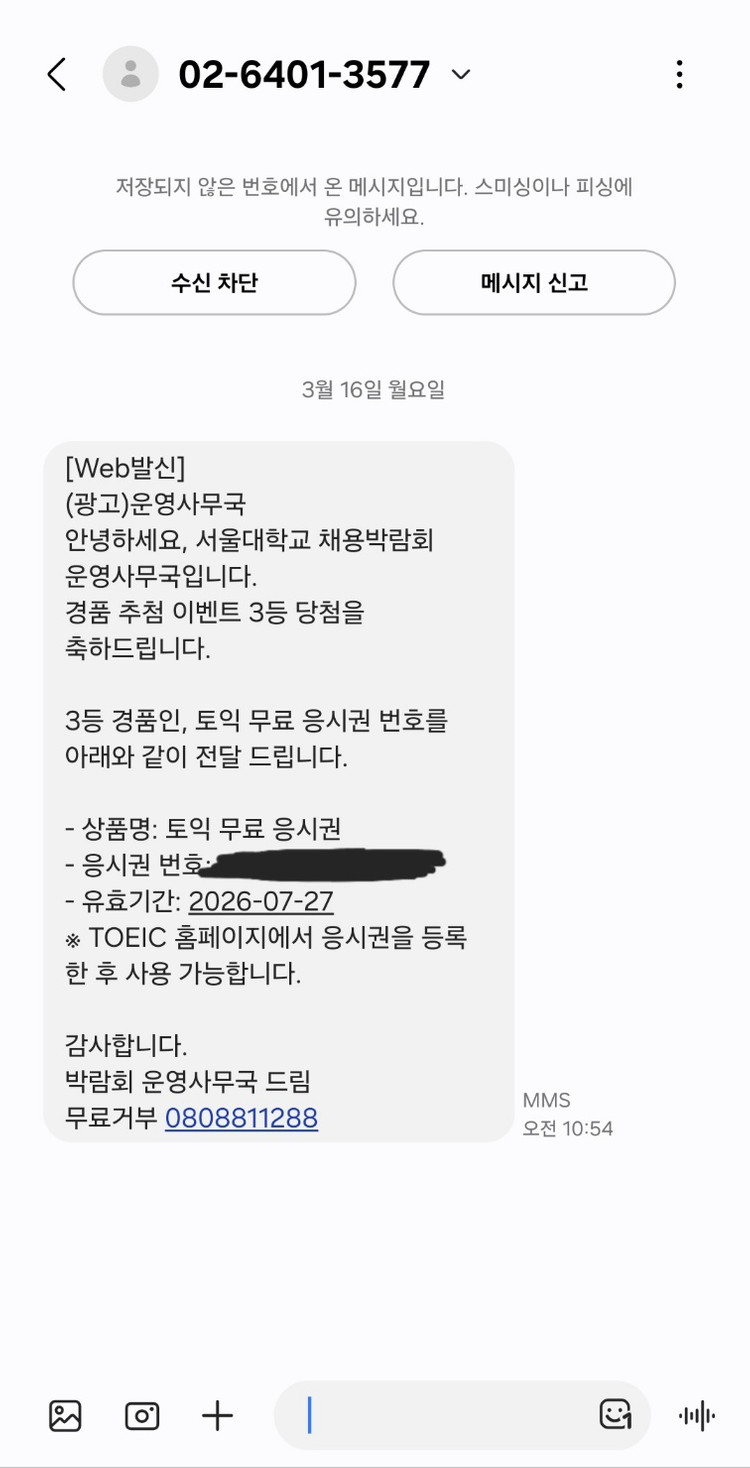Tap the 수신 차단 block button

tap(214, 283)
